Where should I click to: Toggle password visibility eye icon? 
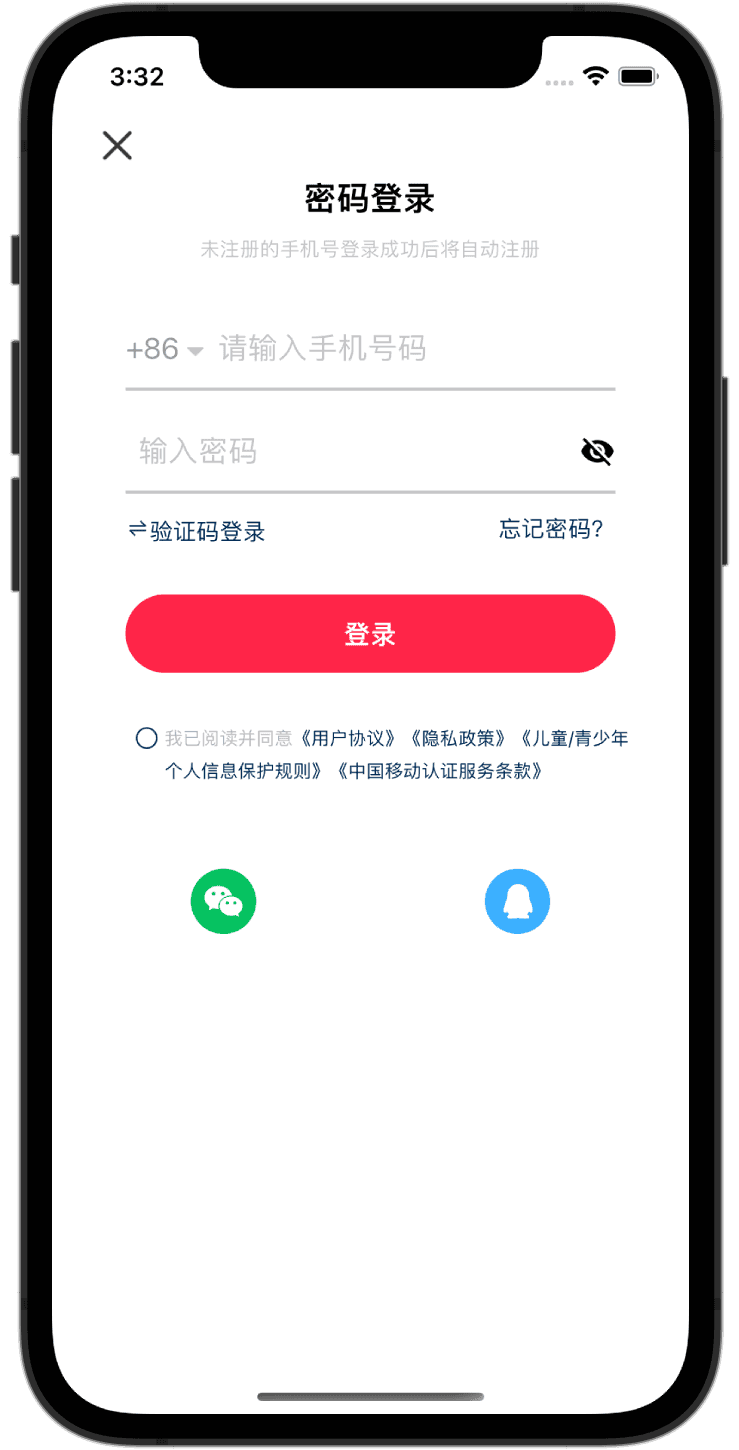tap(597, 452)
